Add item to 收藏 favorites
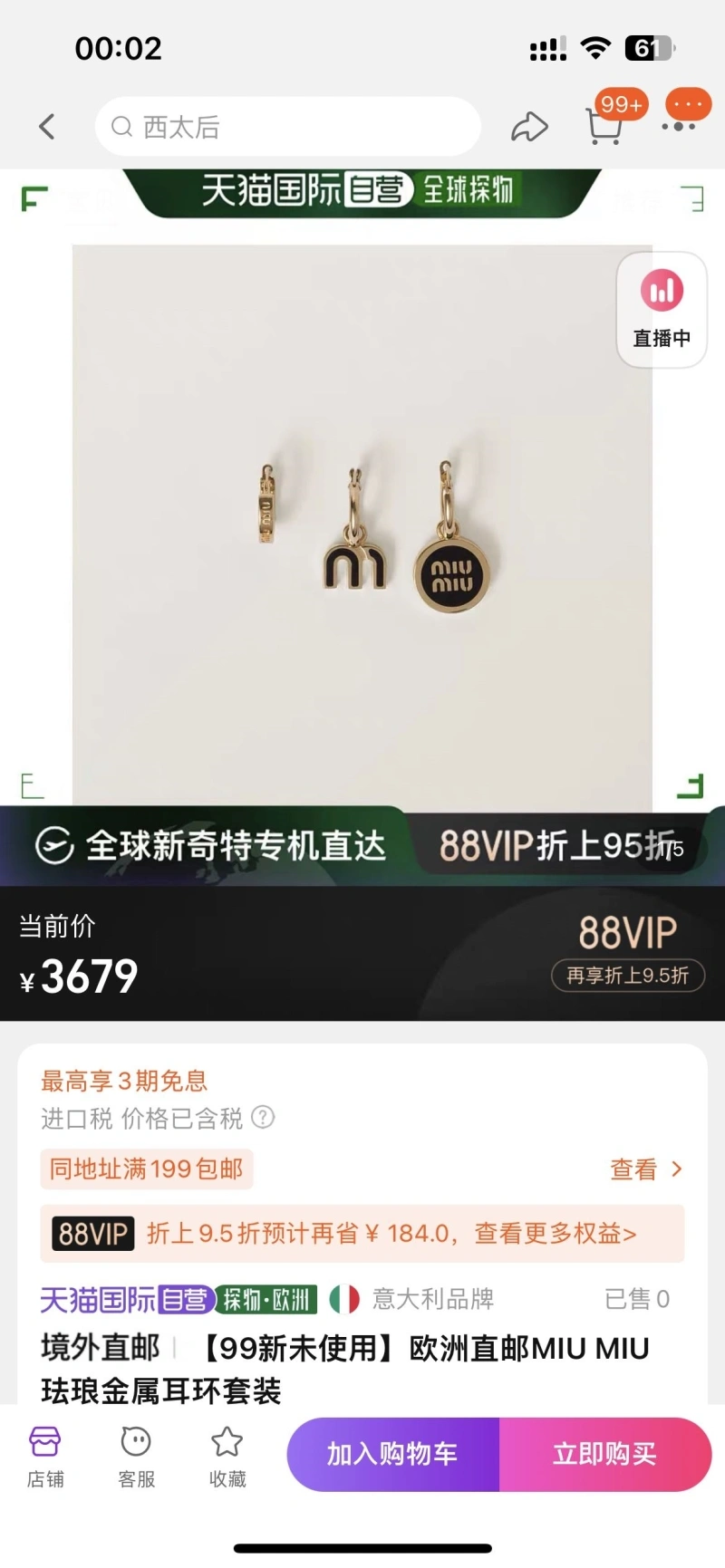Viewport: 725px width, 1568px height. point(227,1457)
